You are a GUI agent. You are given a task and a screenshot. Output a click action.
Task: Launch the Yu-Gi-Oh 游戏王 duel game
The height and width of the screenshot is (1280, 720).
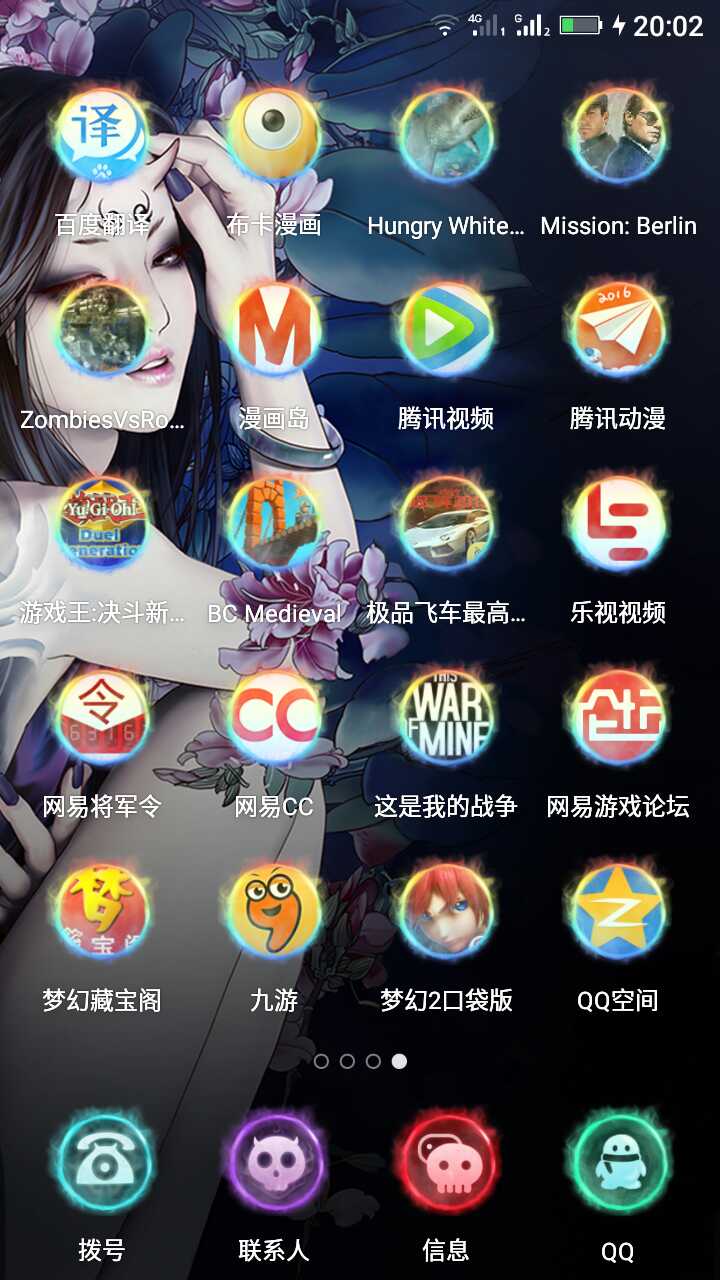point(101,523)
